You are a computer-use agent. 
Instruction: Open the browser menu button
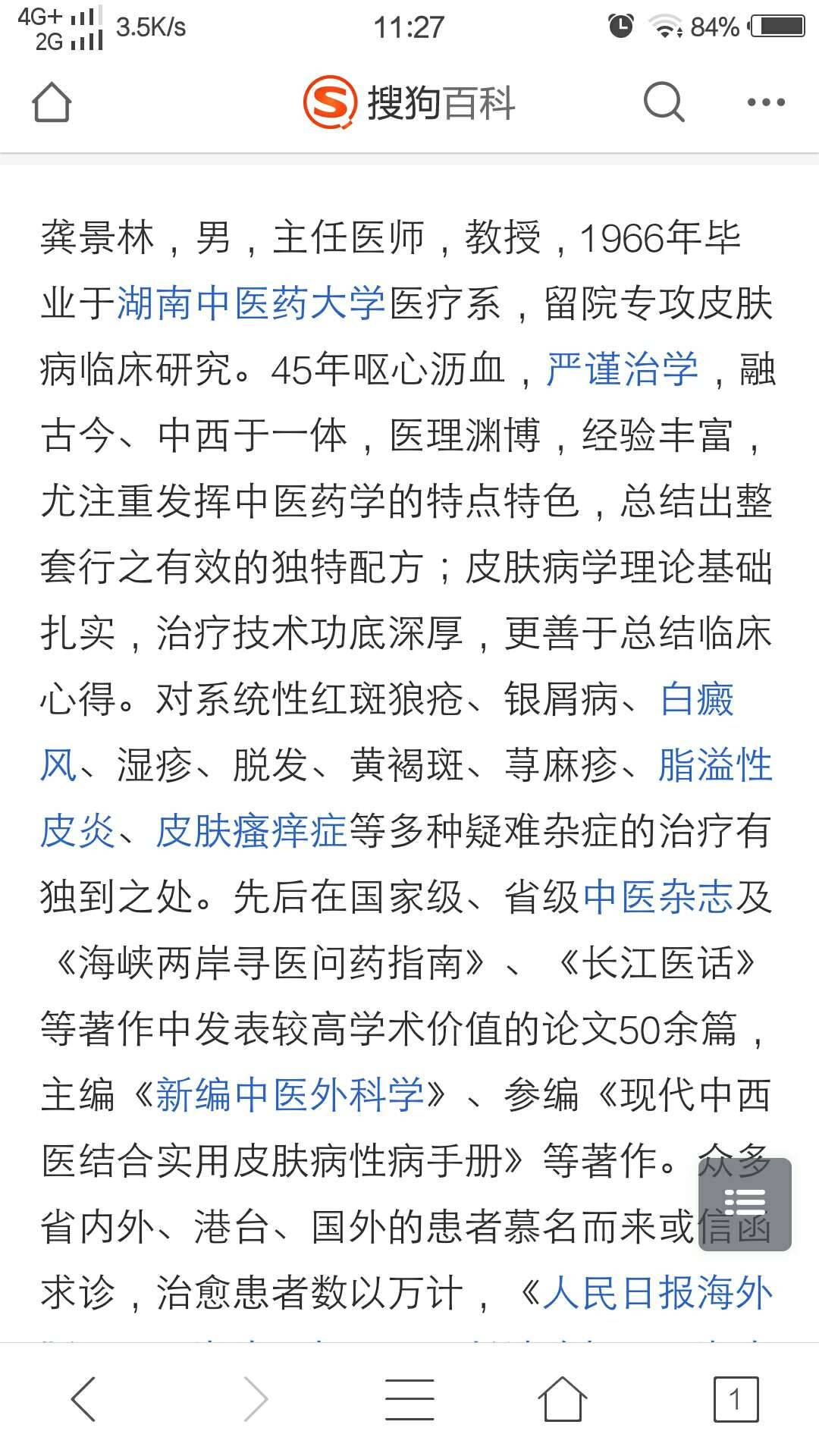point(409,1398)
